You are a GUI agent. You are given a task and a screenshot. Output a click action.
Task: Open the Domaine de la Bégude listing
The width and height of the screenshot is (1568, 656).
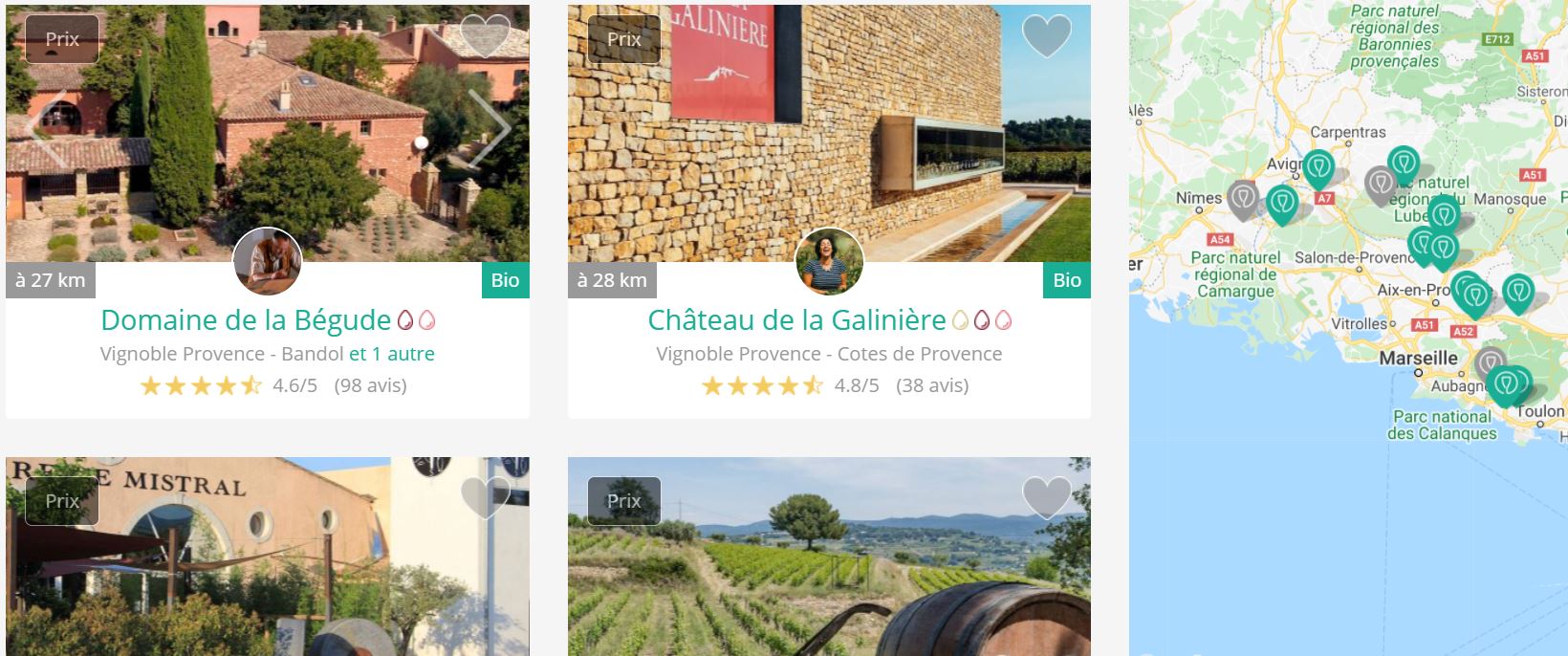tap(246, 319)
